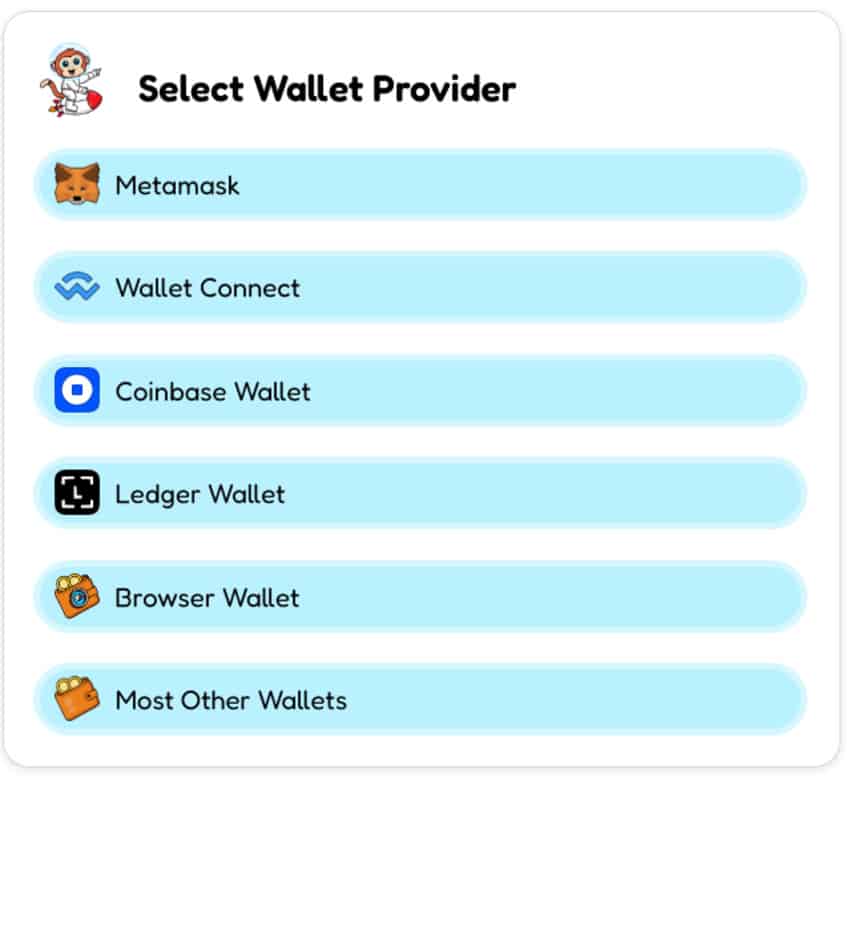Tap Most Other Wallets
This screenshot has height=938, width=854.
(420, 700)
